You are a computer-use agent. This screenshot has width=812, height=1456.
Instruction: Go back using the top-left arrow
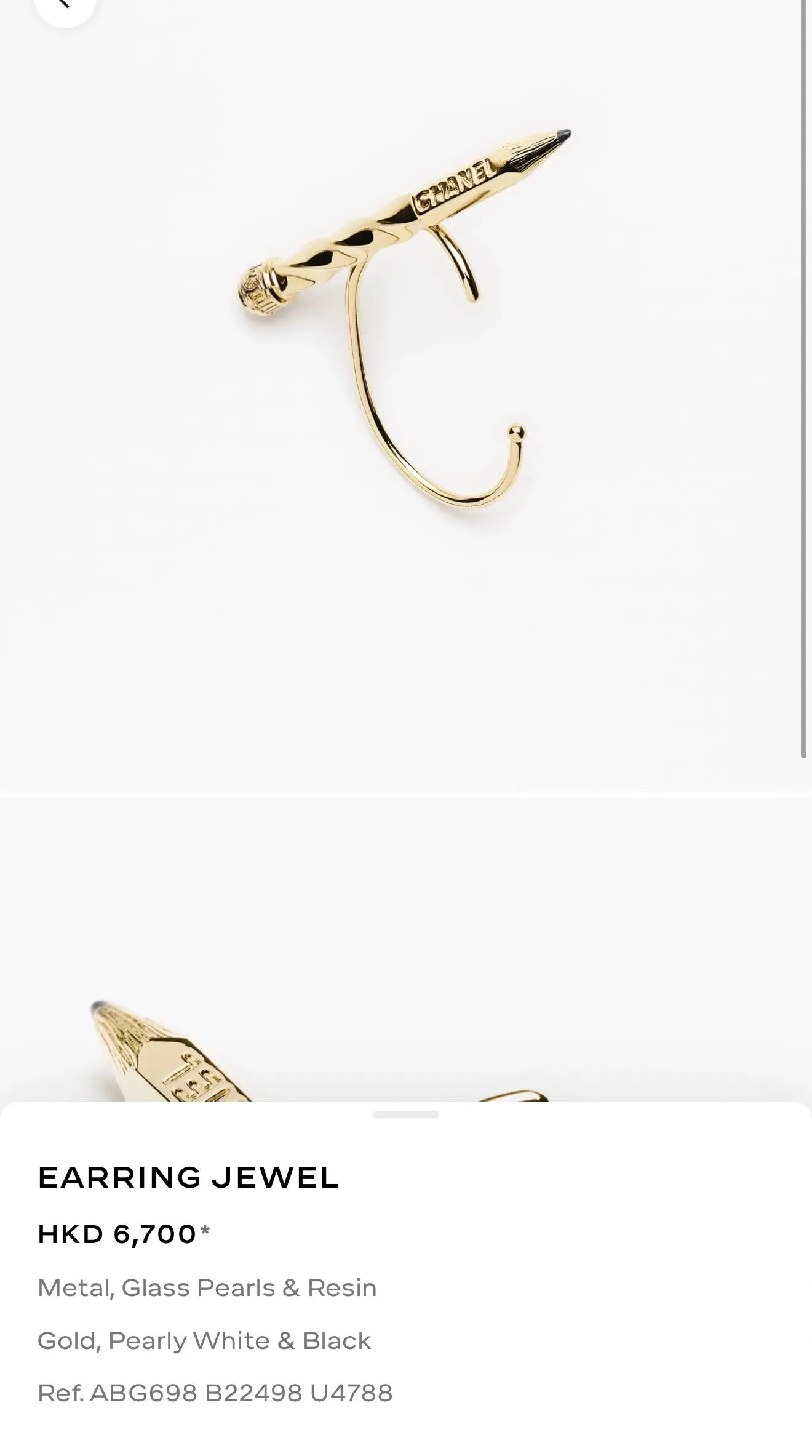click(64, 6)
